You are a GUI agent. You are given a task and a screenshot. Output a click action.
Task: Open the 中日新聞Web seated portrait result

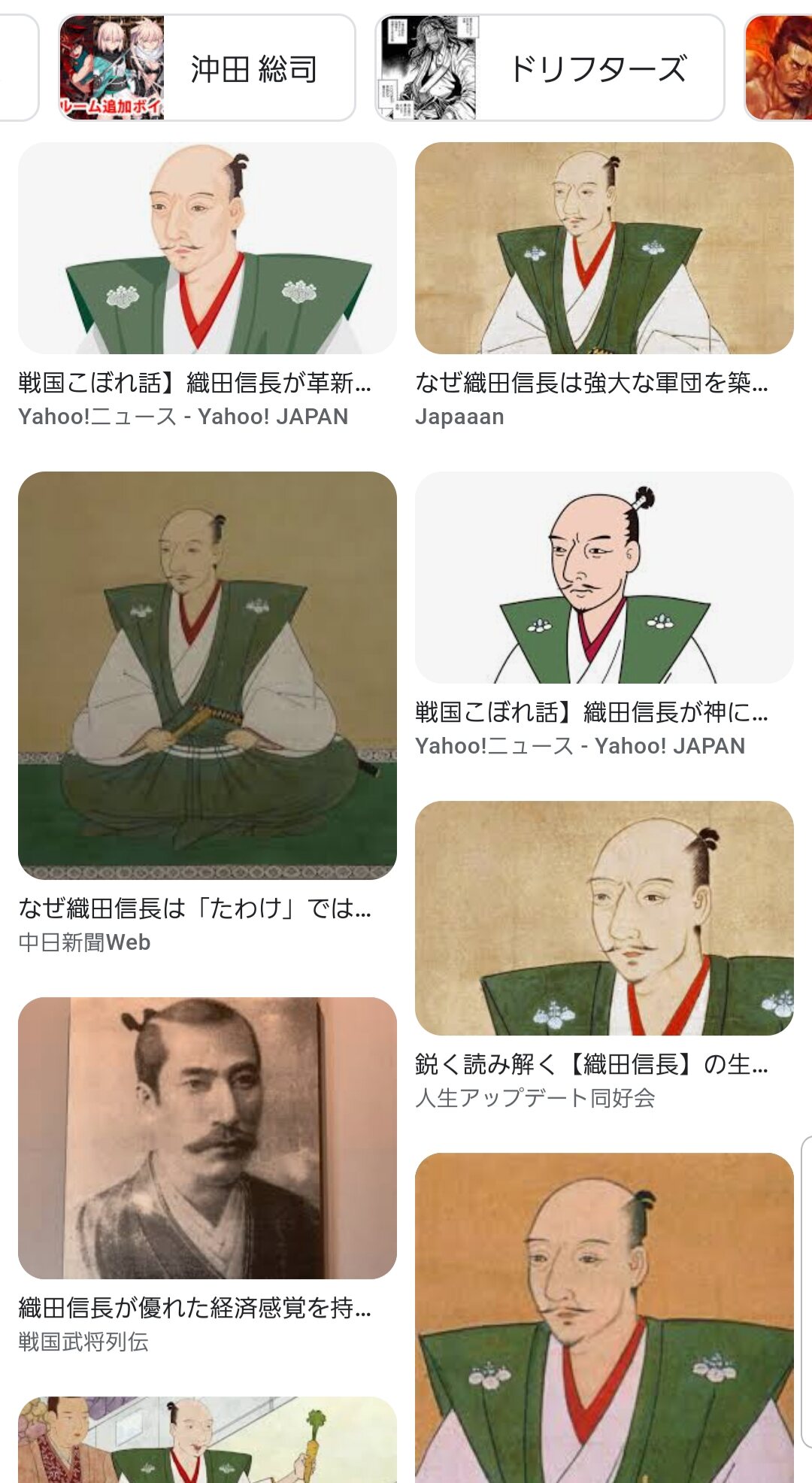[x=207, y=675]
